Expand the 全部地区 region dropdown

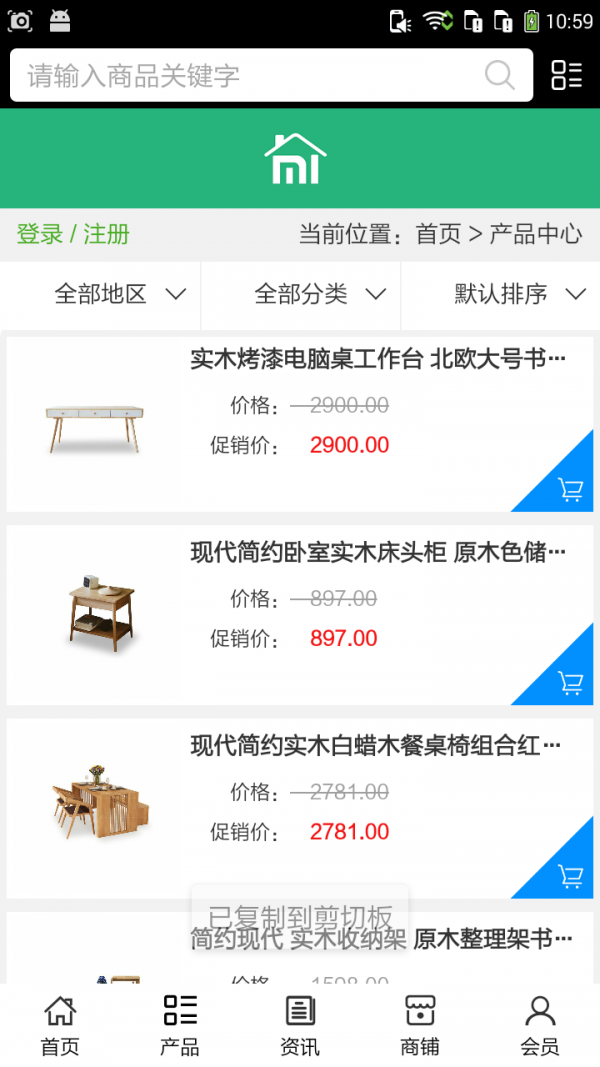pos(120,294)
